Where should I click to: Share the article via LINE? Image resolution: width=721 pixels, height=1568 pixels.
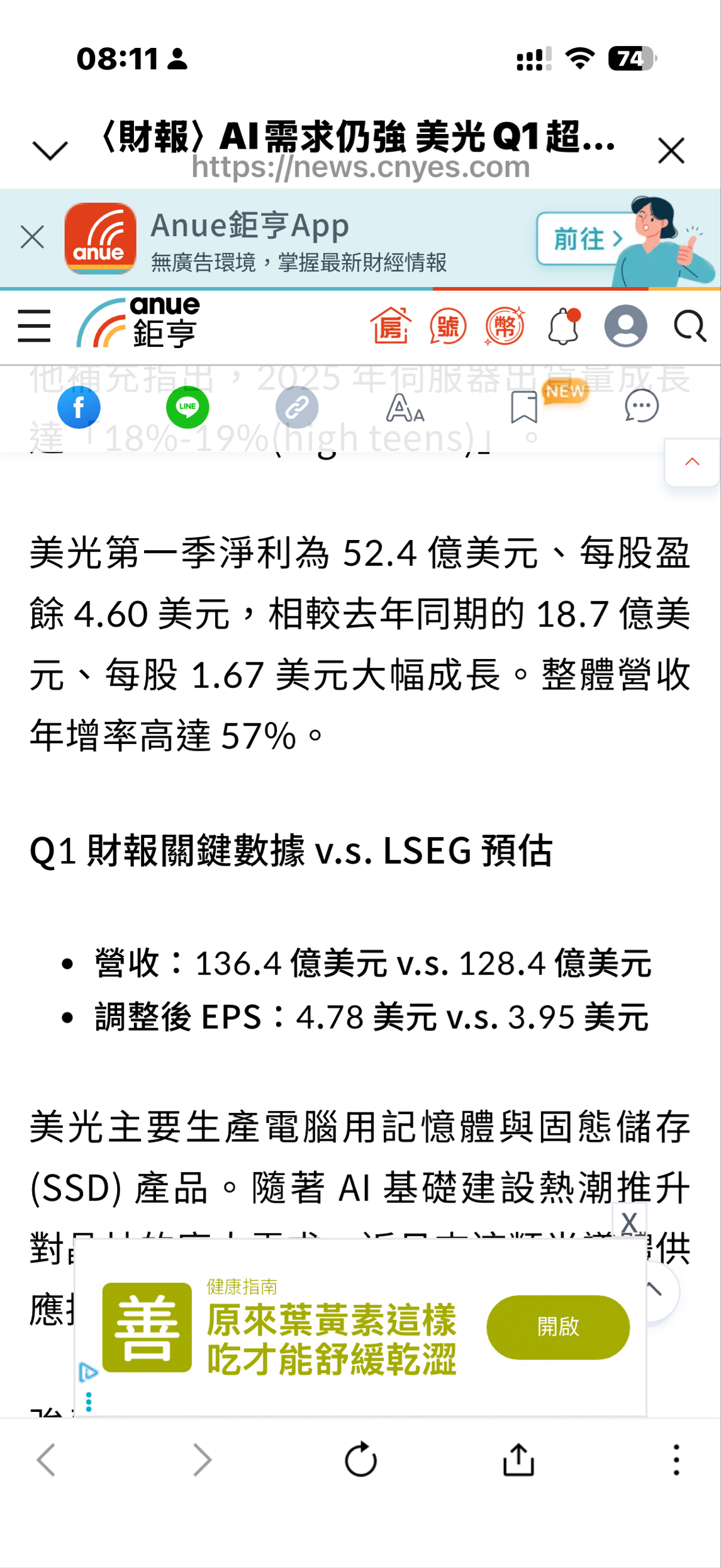point(187,407)
